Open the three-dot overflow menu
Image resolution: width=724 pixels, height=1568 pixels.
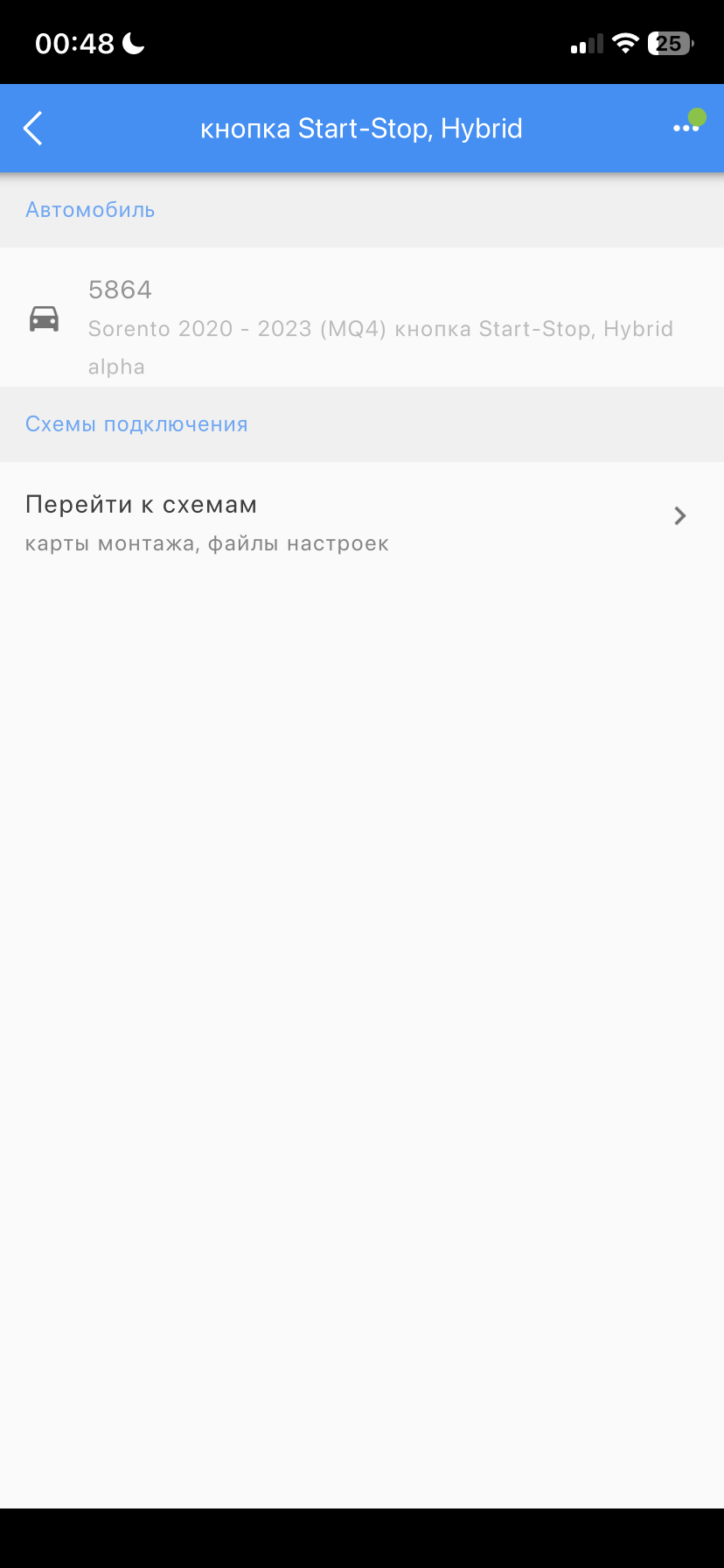point(686,128)
